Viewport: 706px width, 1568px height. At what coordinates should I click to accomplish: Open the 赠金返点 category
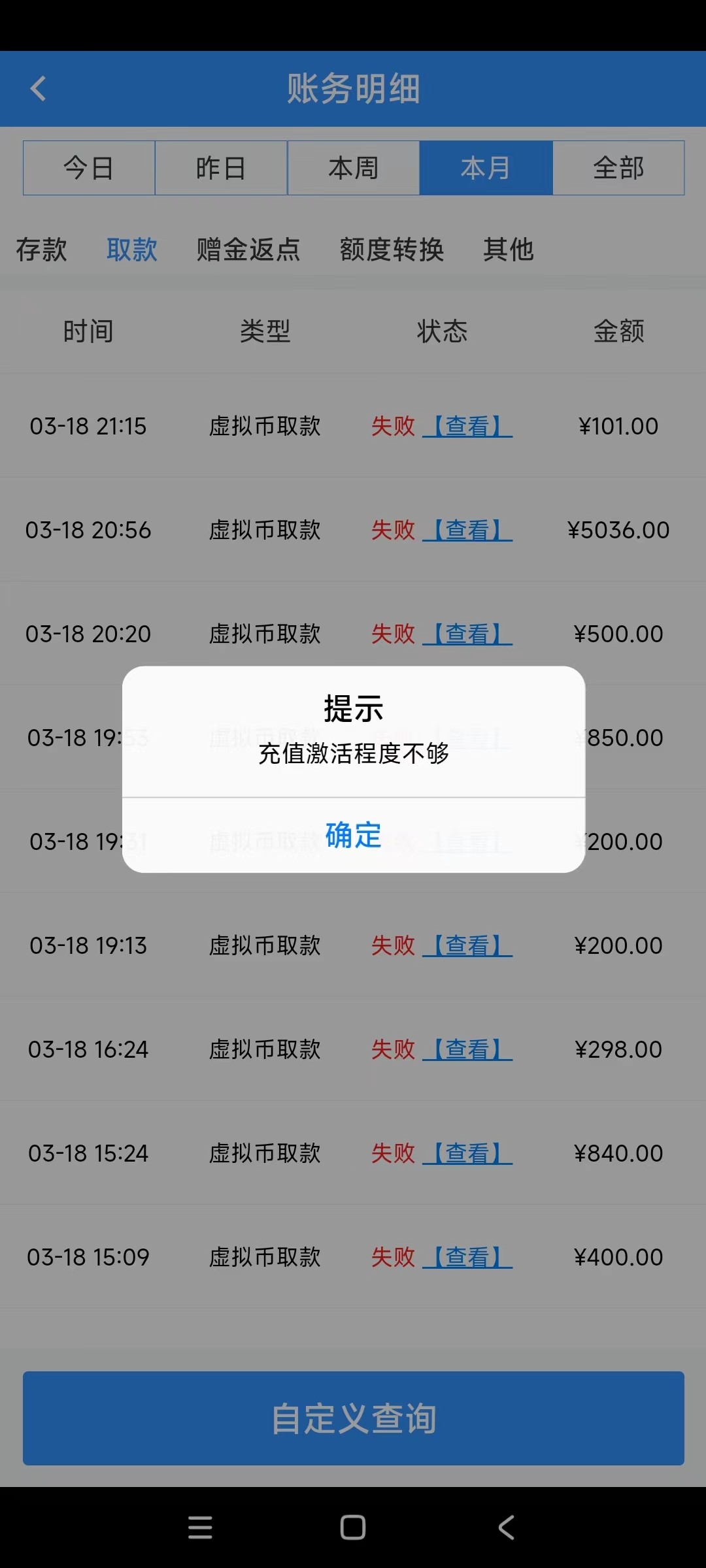(247, 250)
